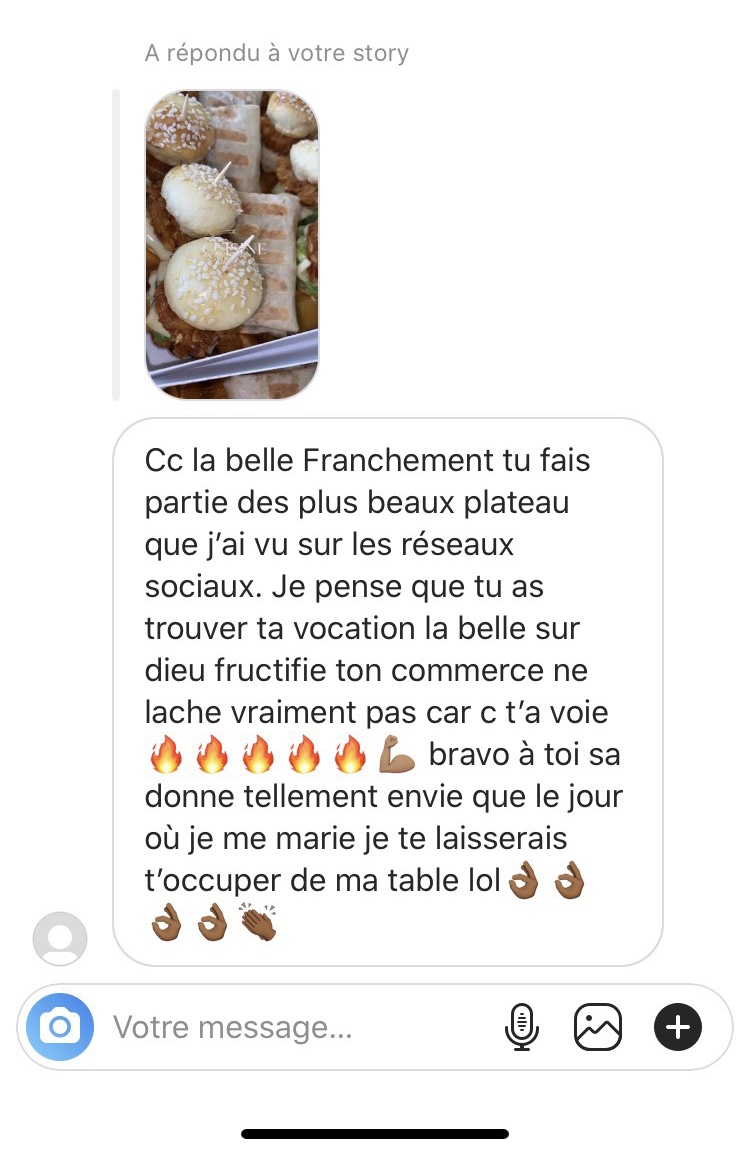View the sender's profile picture avatar

coord(60,938)
